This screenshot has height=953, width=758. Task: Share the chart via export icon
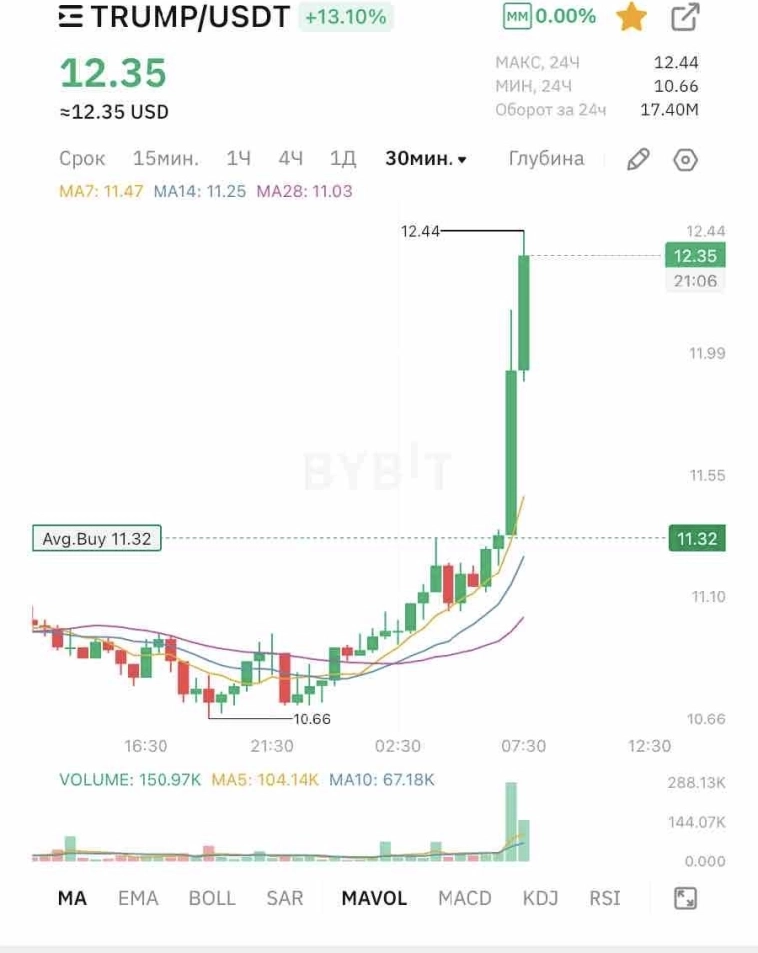[x=686, y=17]
